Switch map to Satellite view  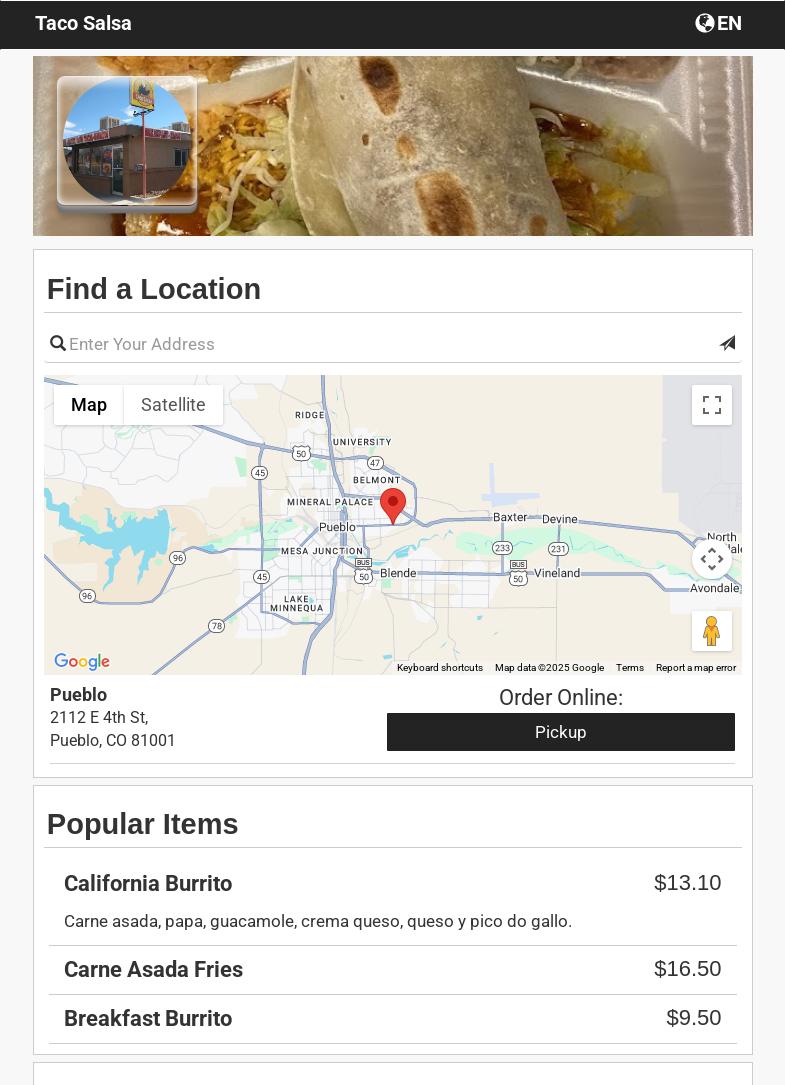point(173,405)
